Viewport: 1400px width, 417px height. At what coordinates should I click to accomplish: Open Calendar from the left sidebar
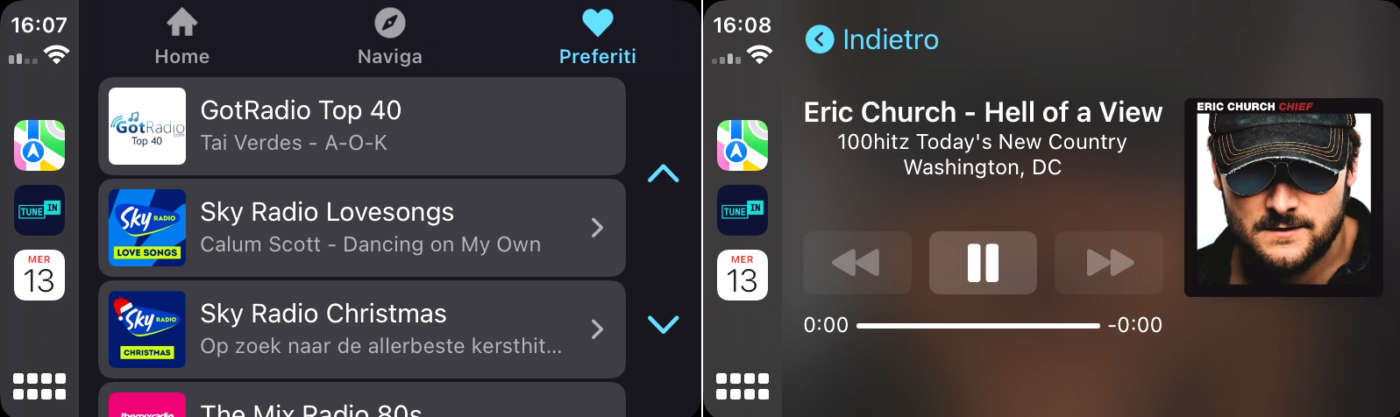(39, 275)
